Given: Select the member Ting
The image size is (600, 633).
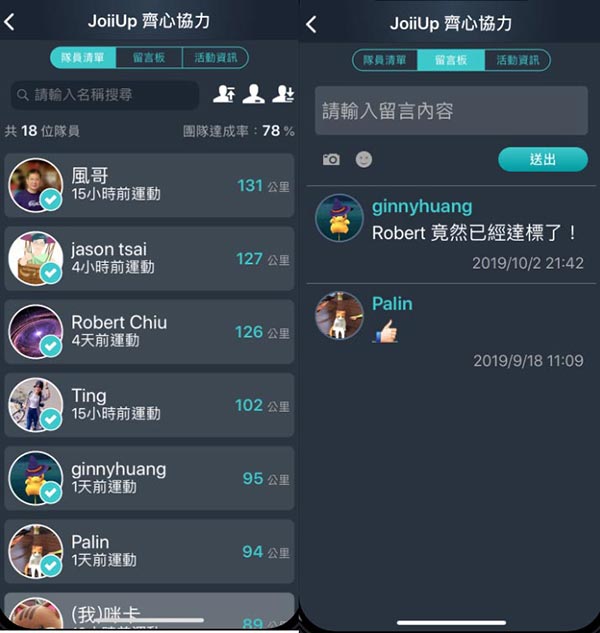Looking at the screenshot, I should [x=150, y=404].
